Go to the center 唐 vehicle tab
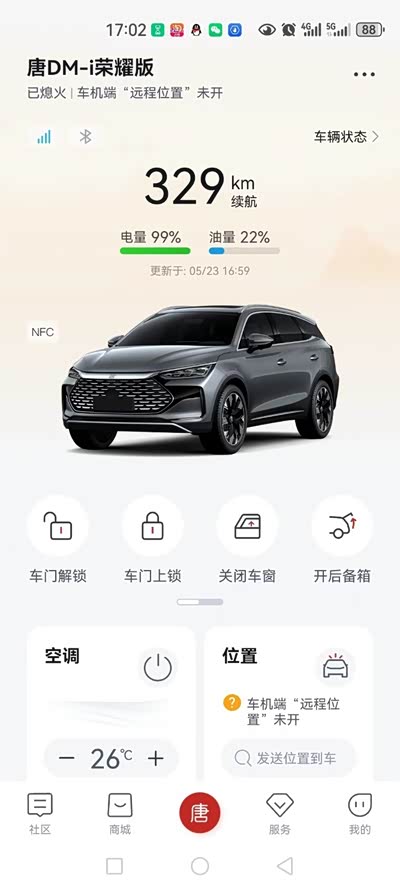The height and width of the screenshot is (888, 400). coord(199,813)
